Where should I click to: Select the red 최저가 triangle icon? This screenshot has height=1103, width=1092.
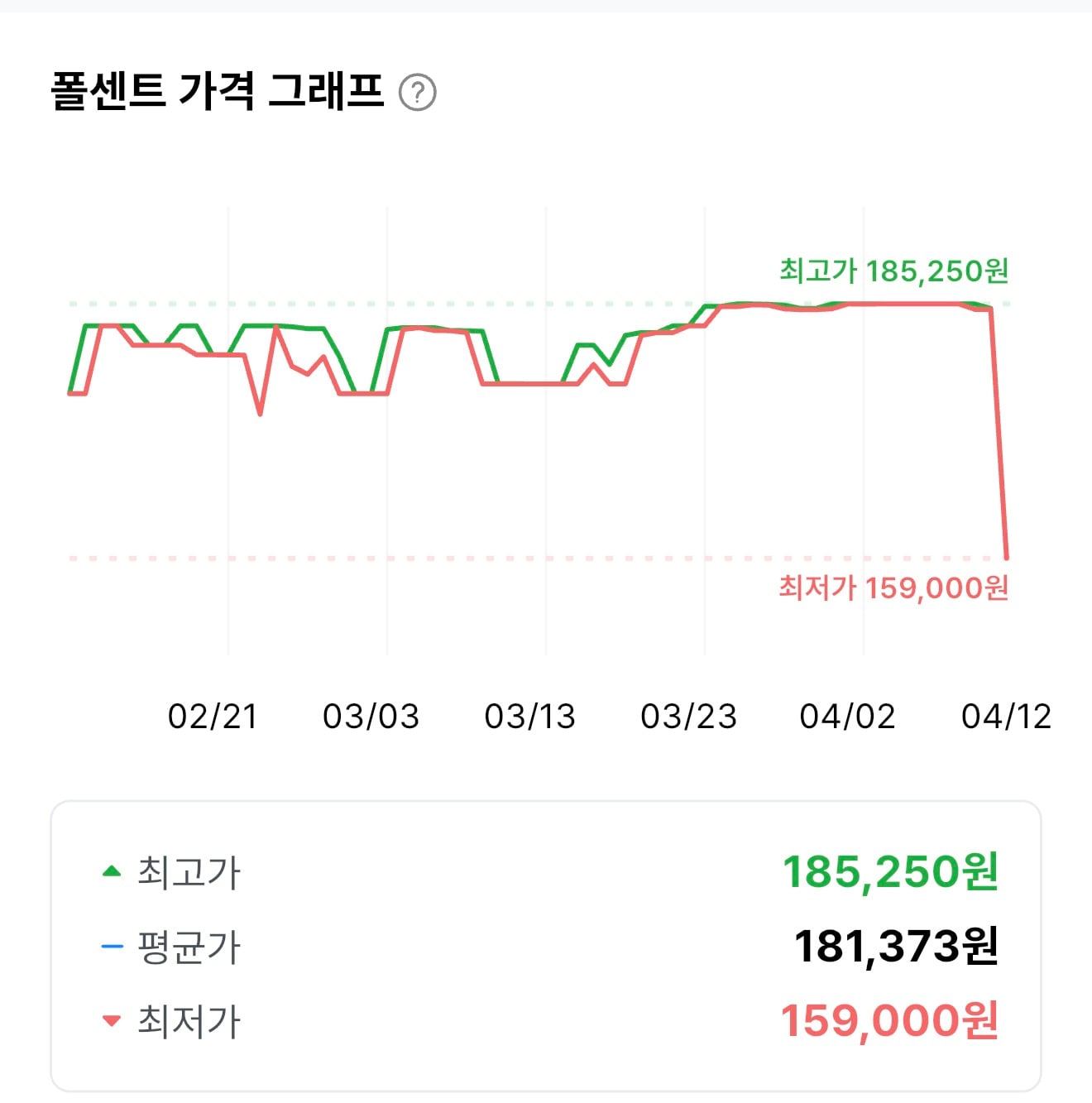pos(109,1023)
